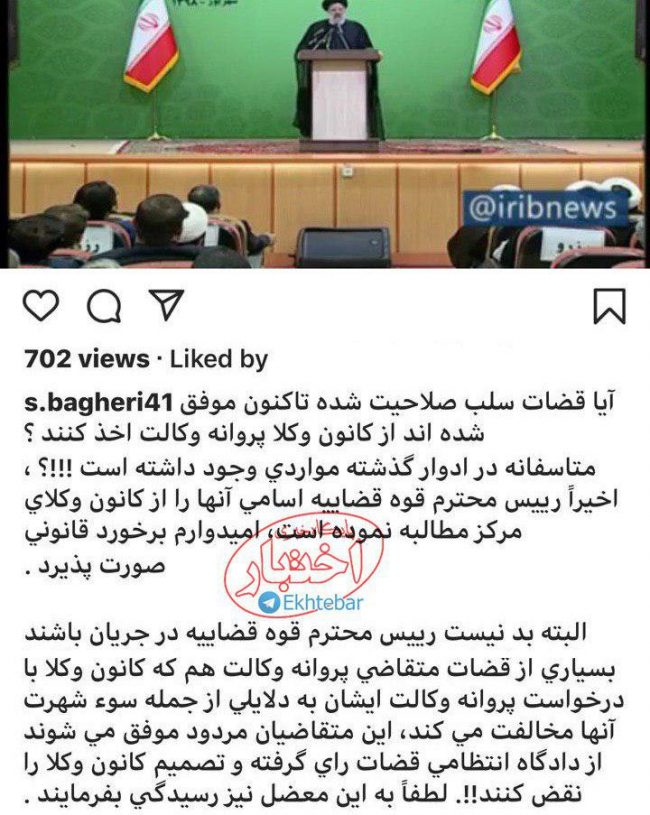Like the post with the heart icon
The height and width of the screenshot is (815, 650).
tap(40, 306)
